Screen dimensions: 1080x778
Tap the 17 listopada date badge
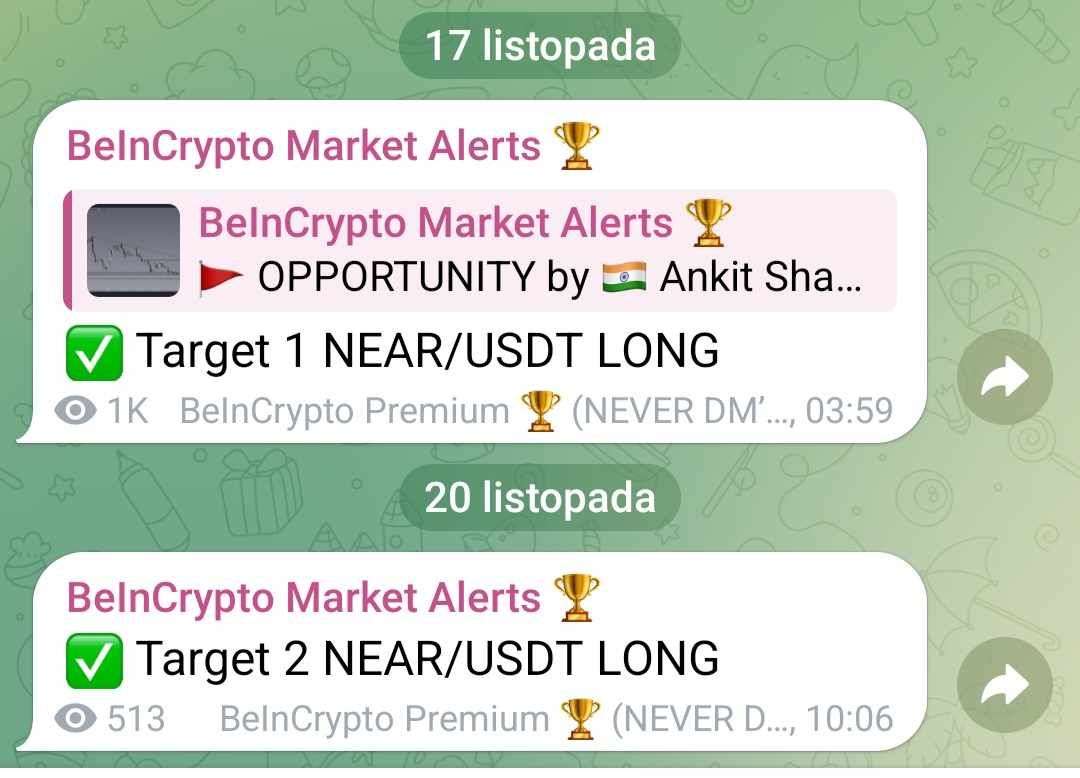540,46
